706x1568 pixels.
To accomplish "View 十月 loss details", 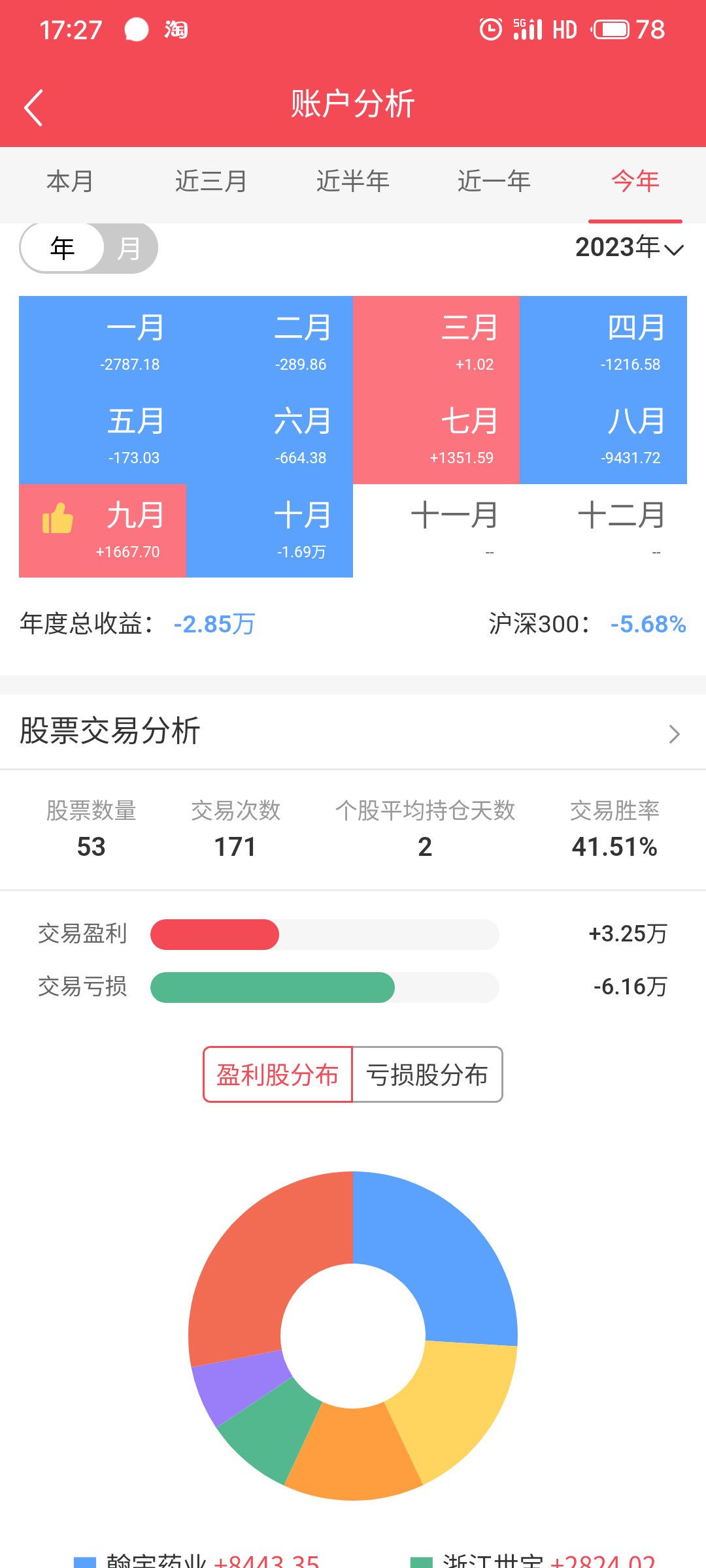I will [x=269, y=531].
